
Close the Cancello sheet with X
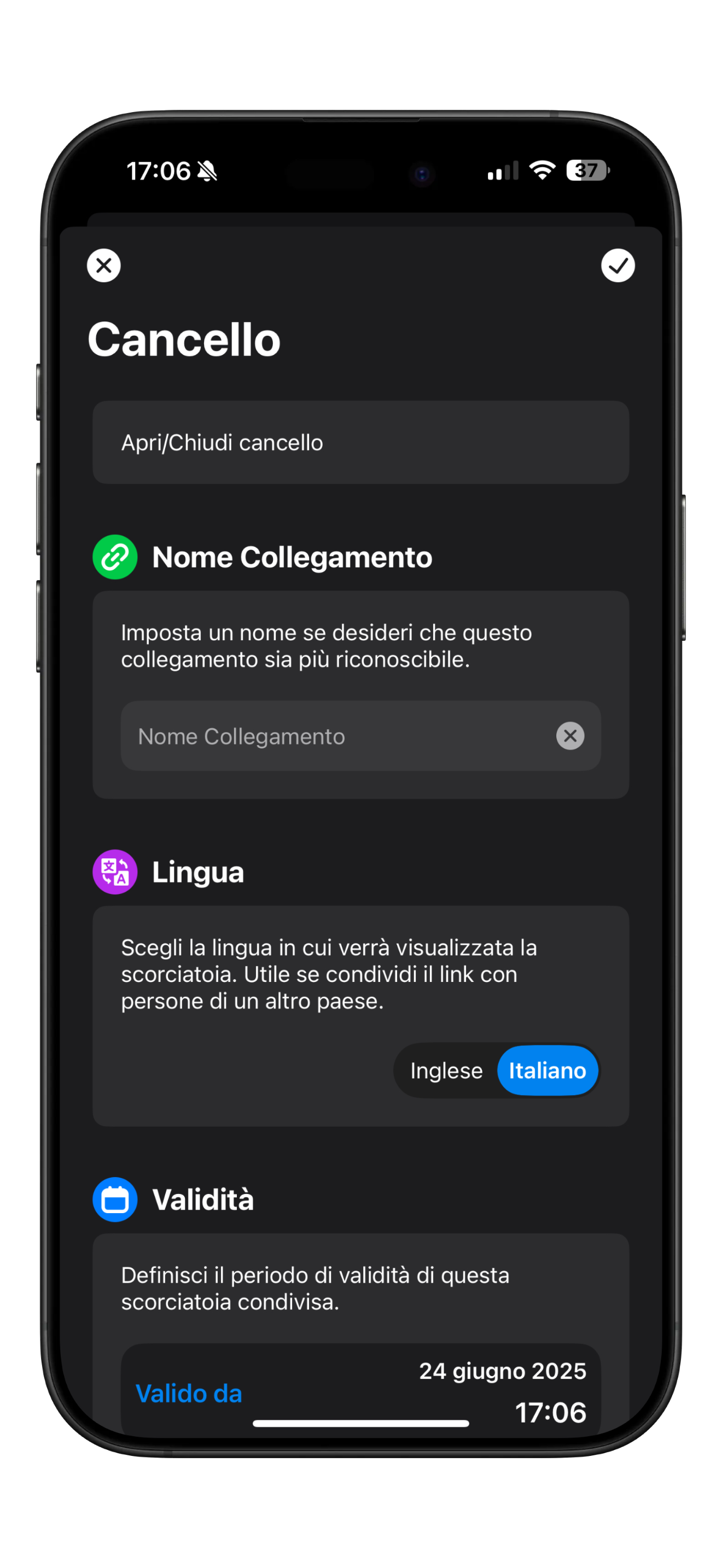click(x=103, y=265)
